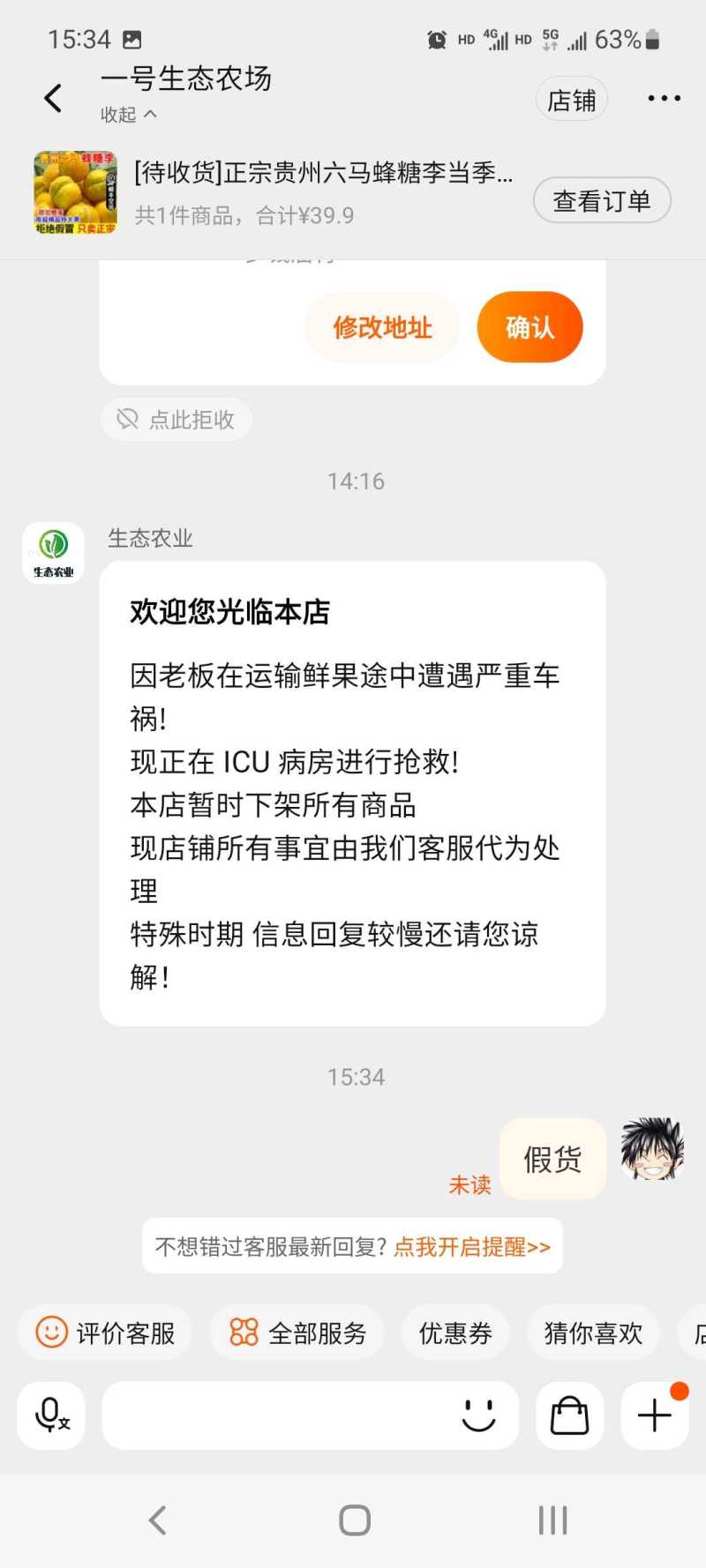The image size is (706, 1568).
Task: Enable reply reminders via 点我开启提醒
Action: tap(472, 1247)
